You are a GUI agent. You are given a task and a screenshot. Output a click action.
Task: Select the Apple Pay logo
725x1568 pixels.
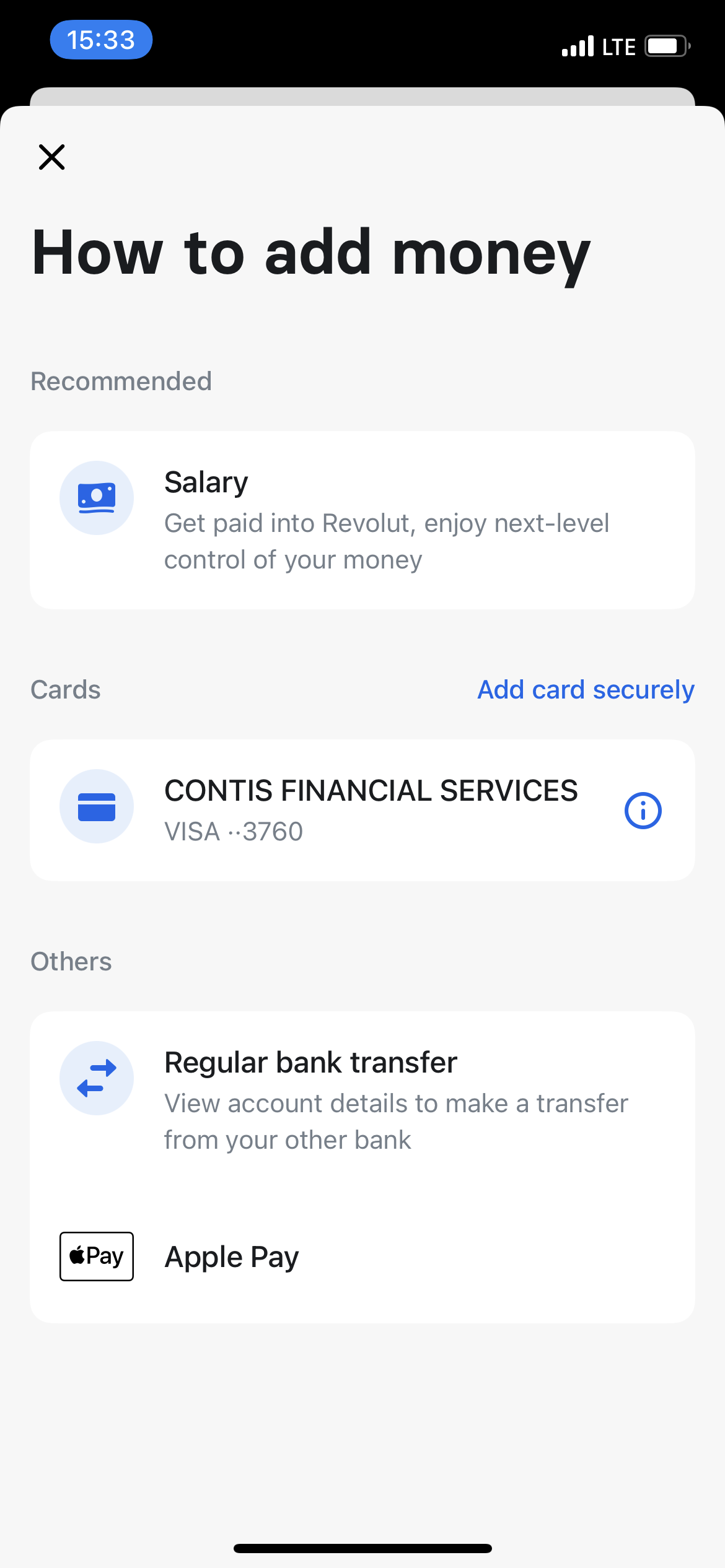click(x=96, y=1256)
